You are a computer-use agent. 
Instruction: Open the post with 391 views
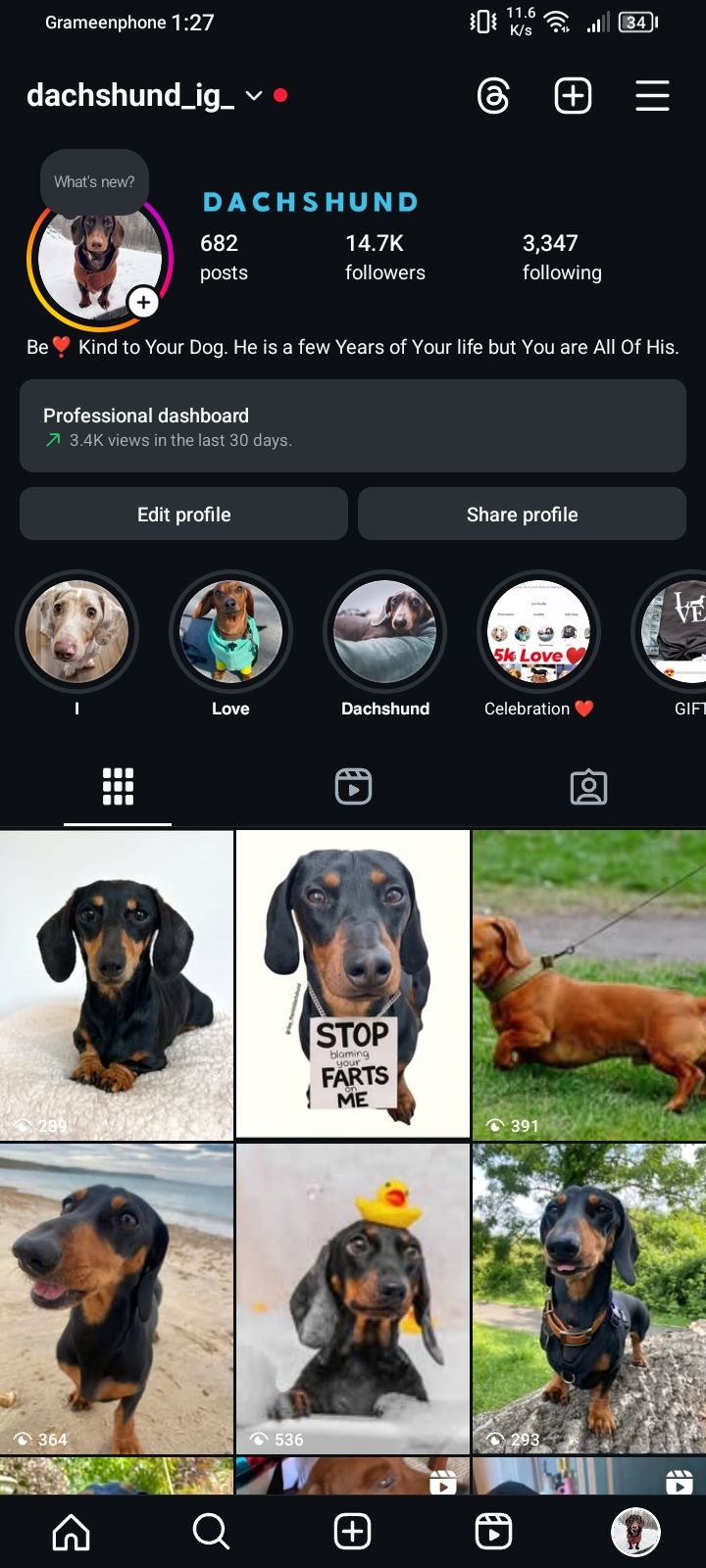point(589,984)
